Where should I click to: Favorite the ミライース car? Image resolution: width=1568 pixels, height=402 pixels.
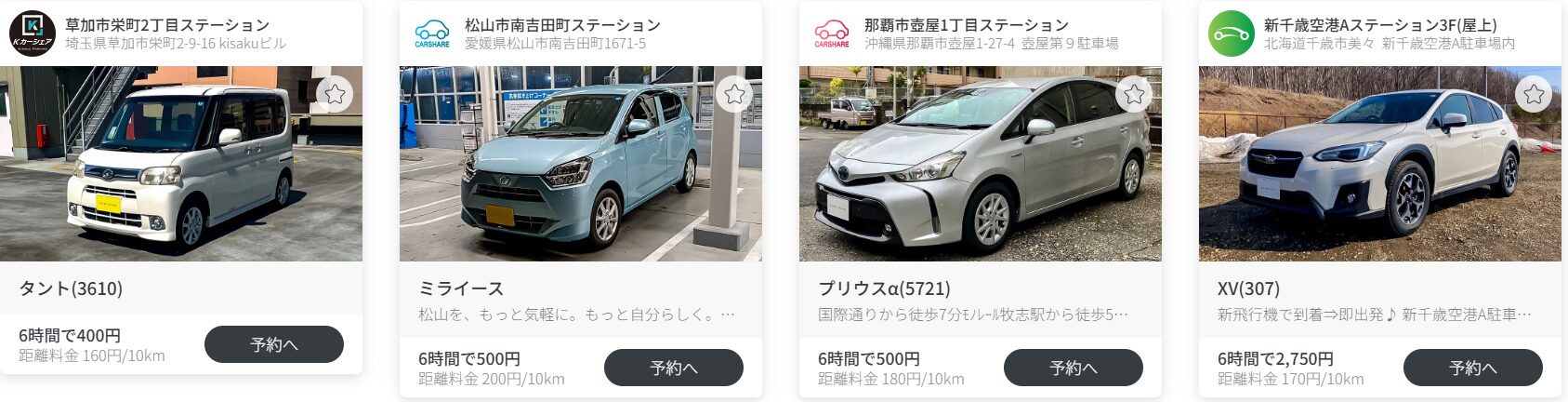[x=734, y=94]
